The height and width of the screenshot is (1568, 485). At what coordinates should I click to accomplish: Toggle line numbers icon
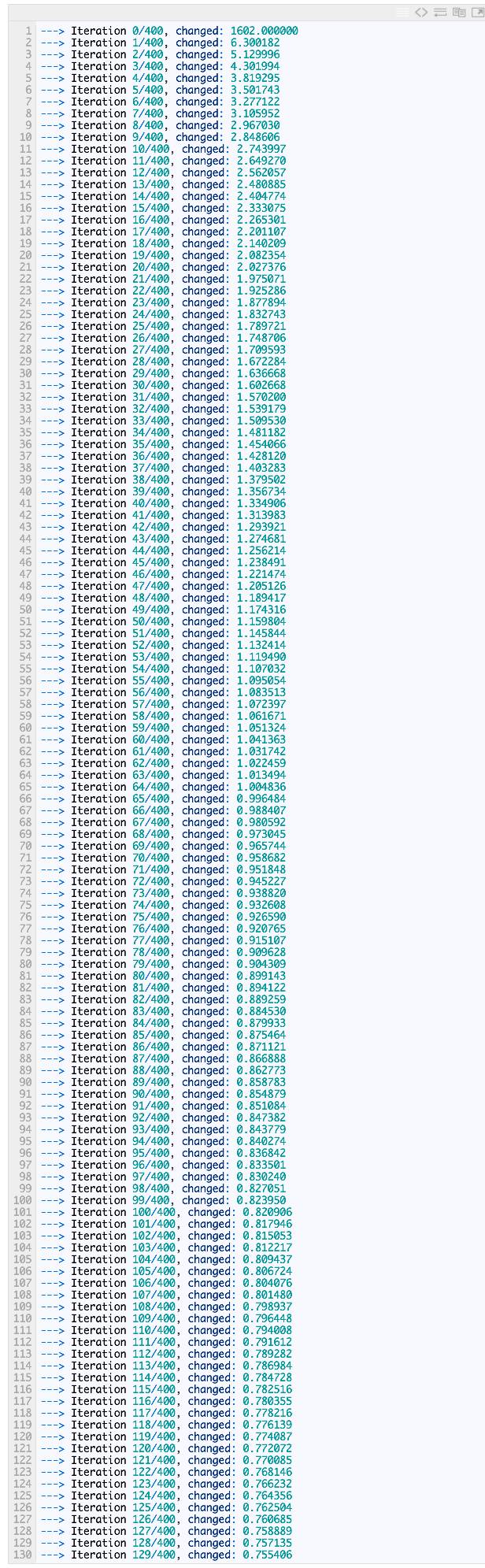pyautogui.click(x=403, y=12)
